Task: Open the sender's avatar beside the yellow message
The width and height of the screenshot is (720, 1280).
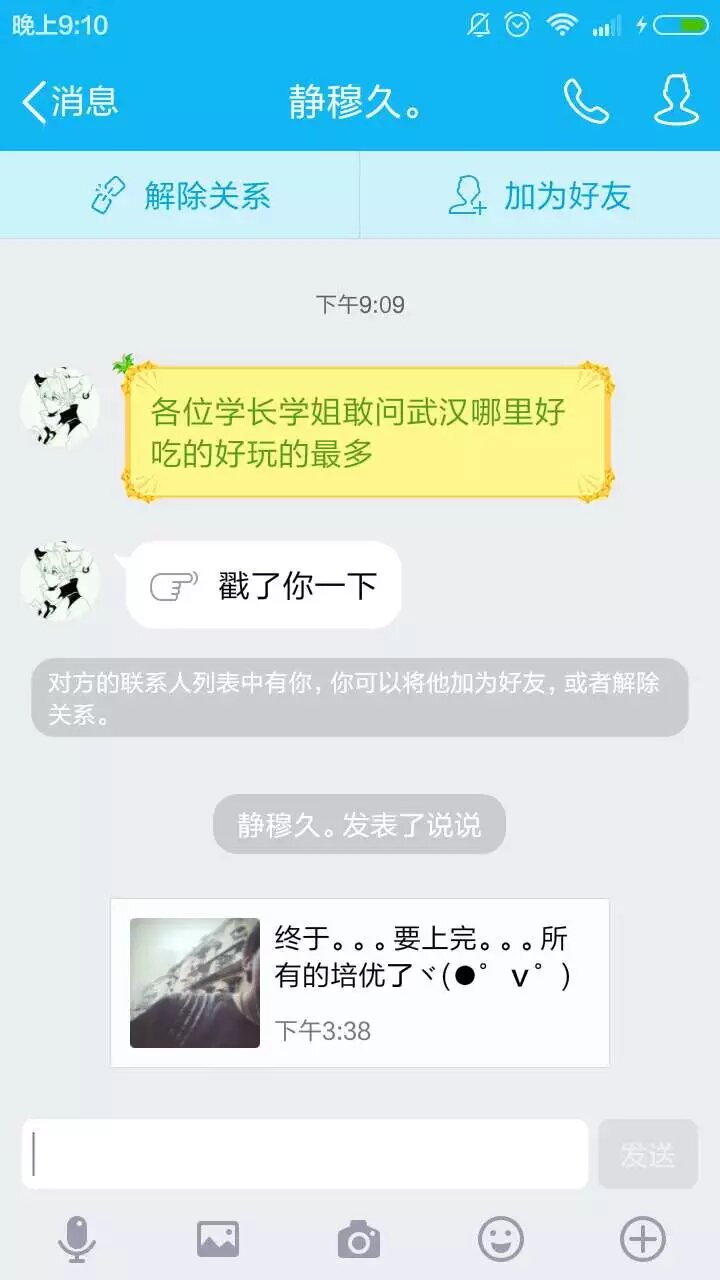Action: tap(60, 406)
